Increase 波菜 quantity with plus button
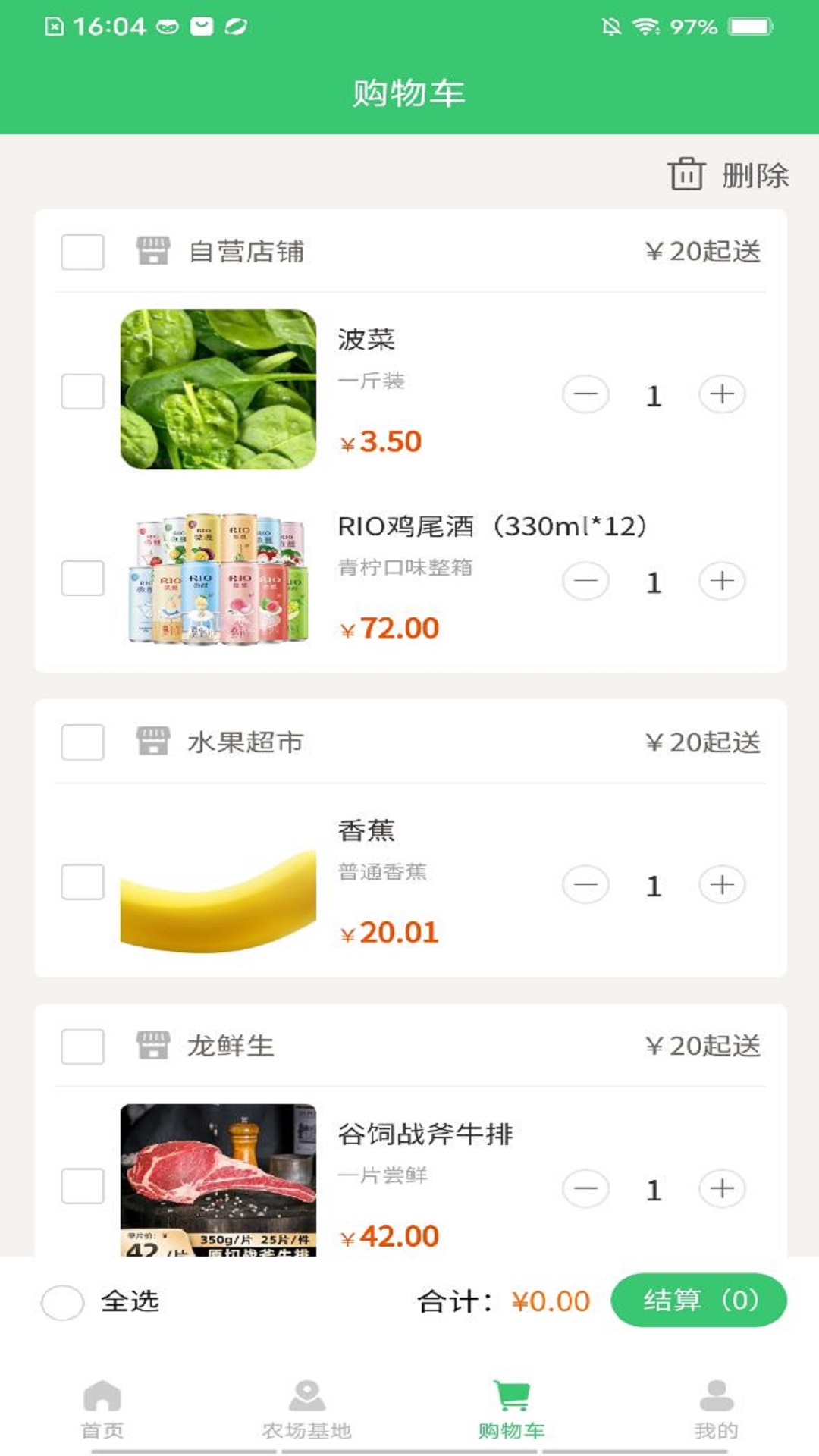Viewport: 819px width, 1456px height. (x=720, y=393)
